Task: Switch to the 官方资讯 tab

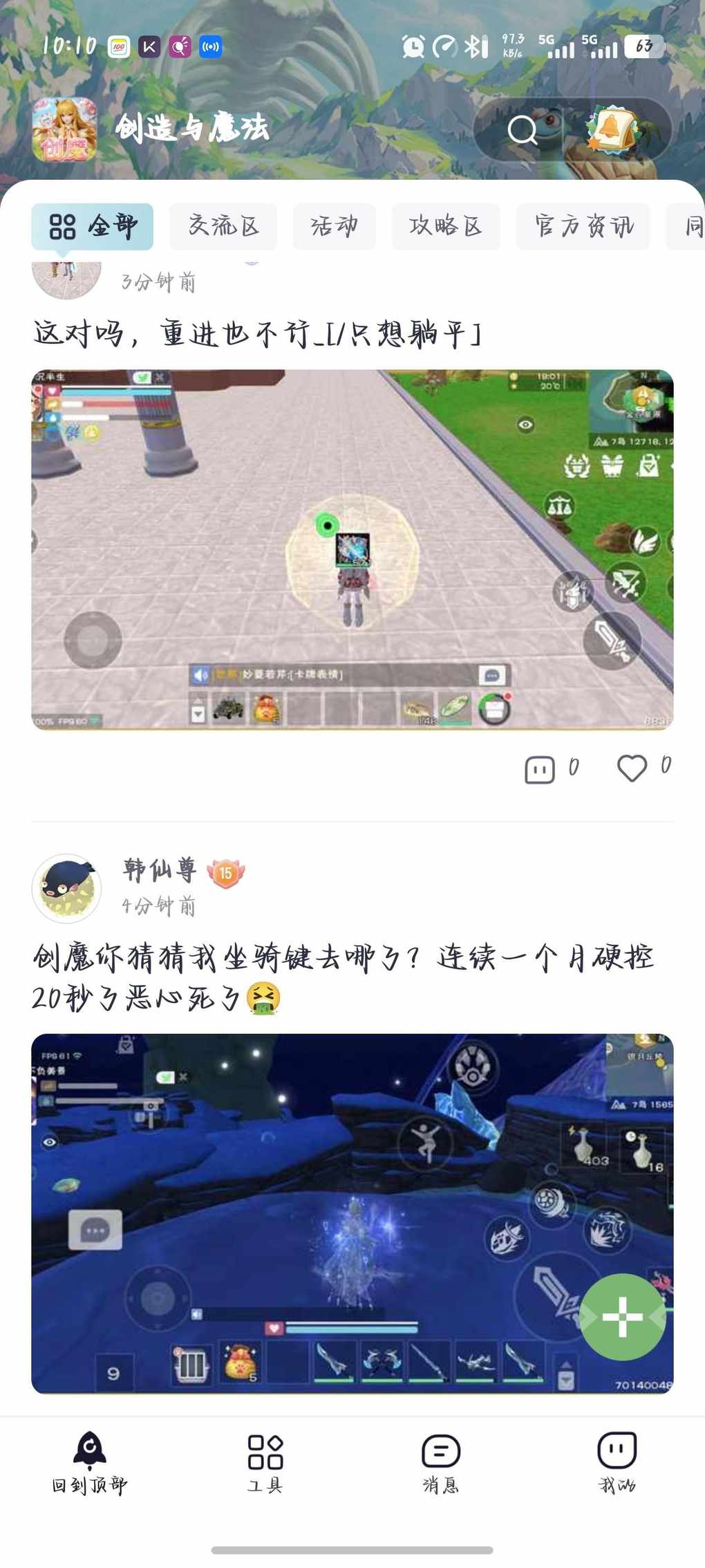Action: [583, 226]
